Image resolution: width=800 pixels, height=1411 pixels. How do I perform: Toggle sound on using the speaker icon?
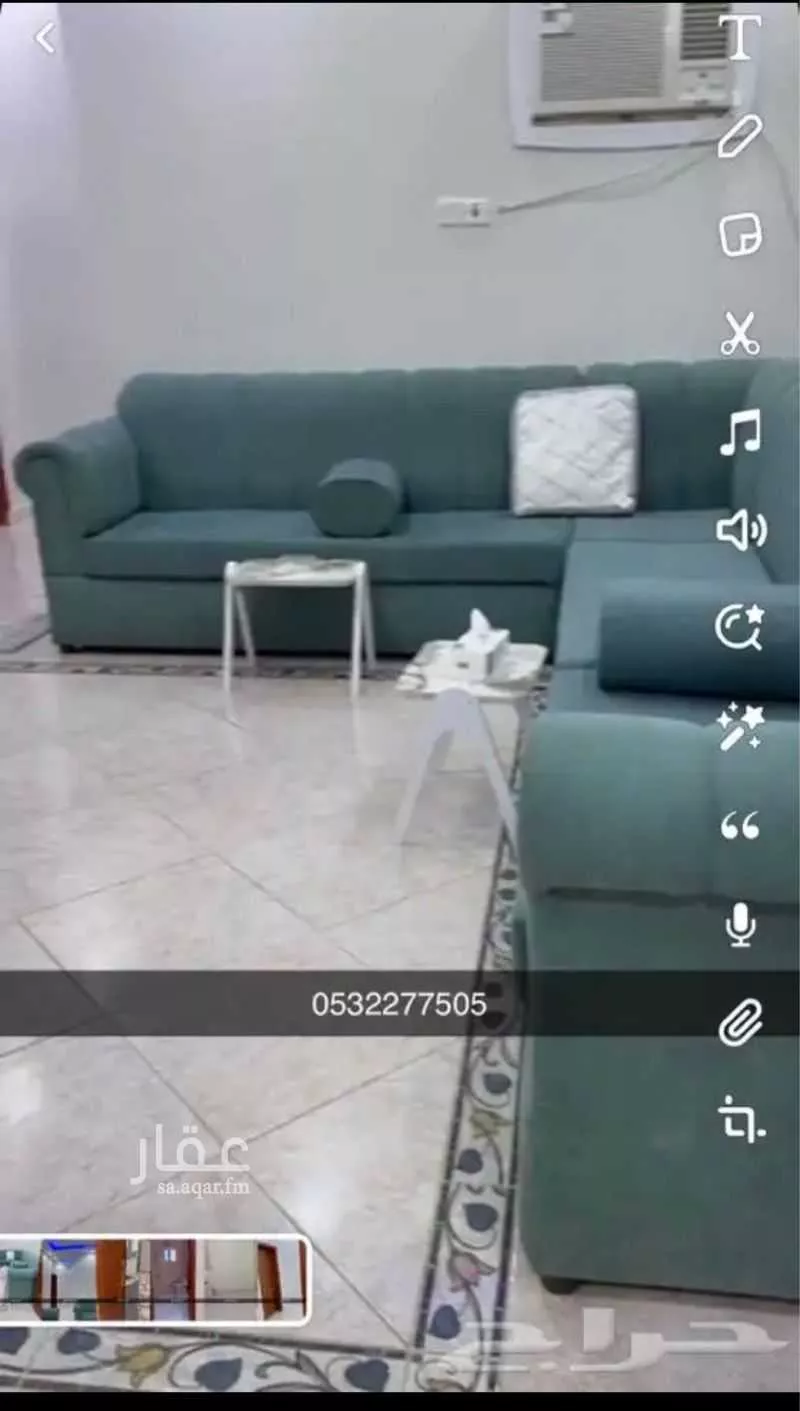click(x=741, y=535)
